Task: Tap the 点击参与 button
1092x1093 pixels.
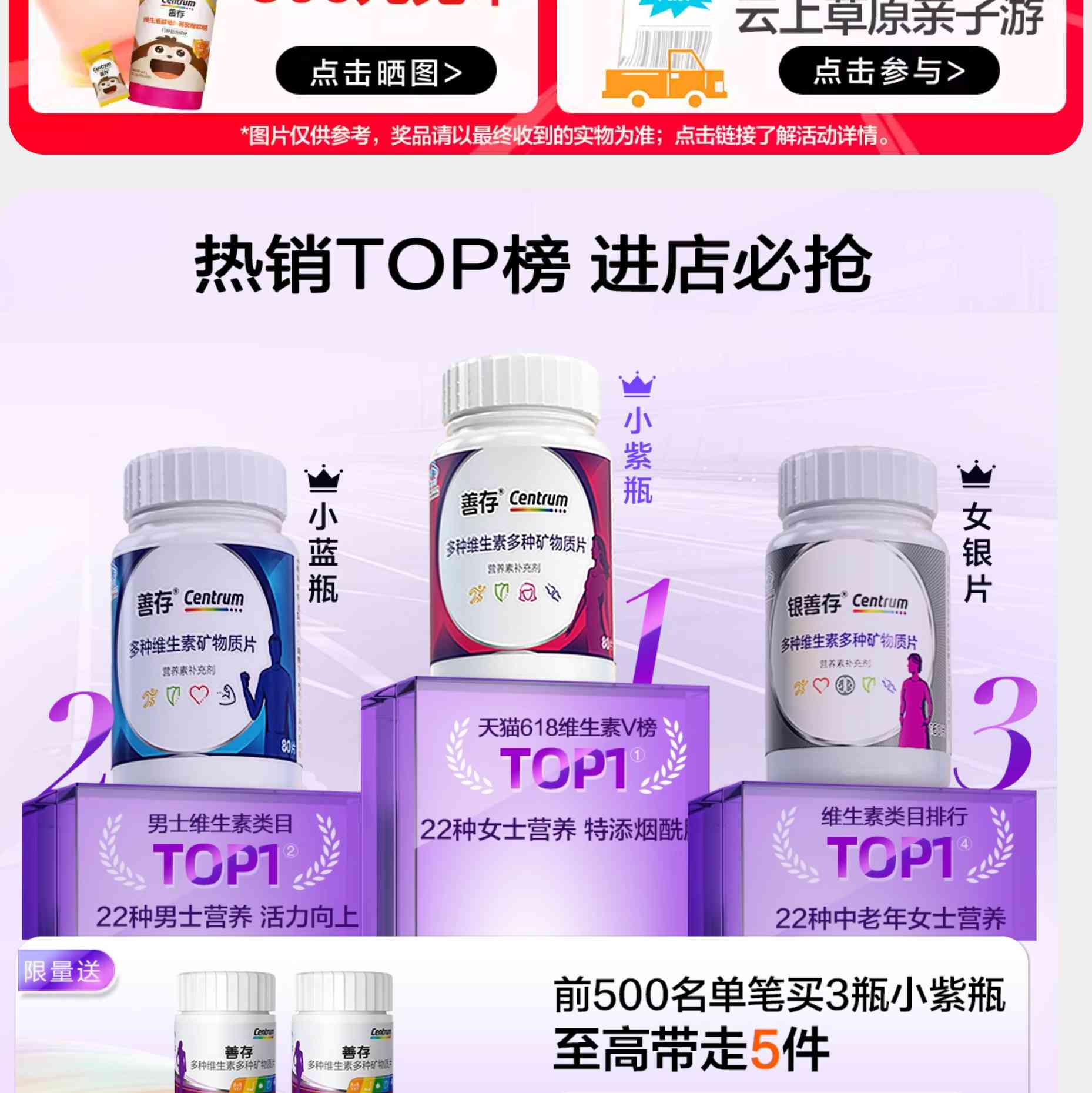Action: click(888, 71)
